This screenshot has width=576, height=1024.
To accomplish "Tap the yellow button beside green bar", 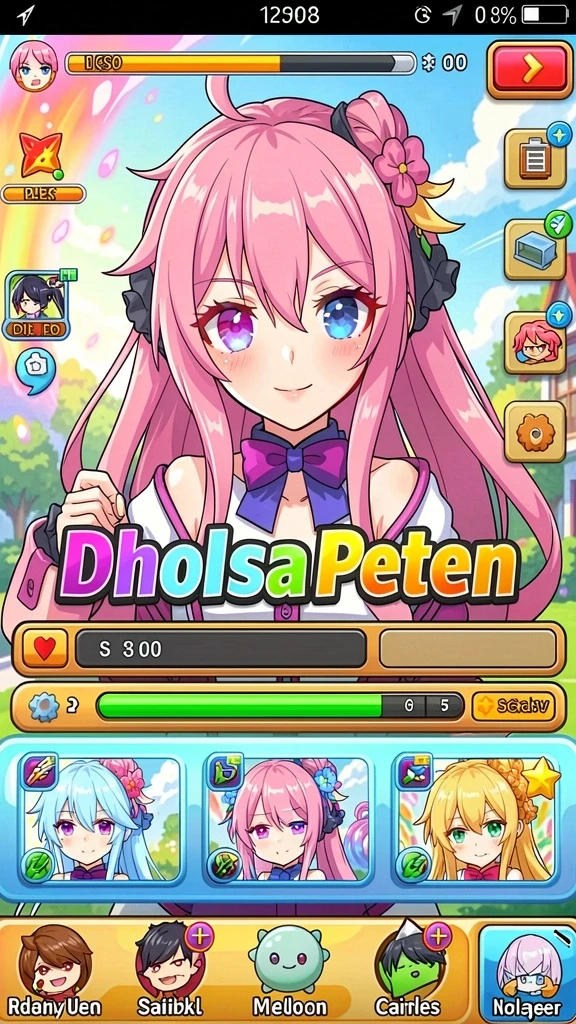I will (513, 706).
